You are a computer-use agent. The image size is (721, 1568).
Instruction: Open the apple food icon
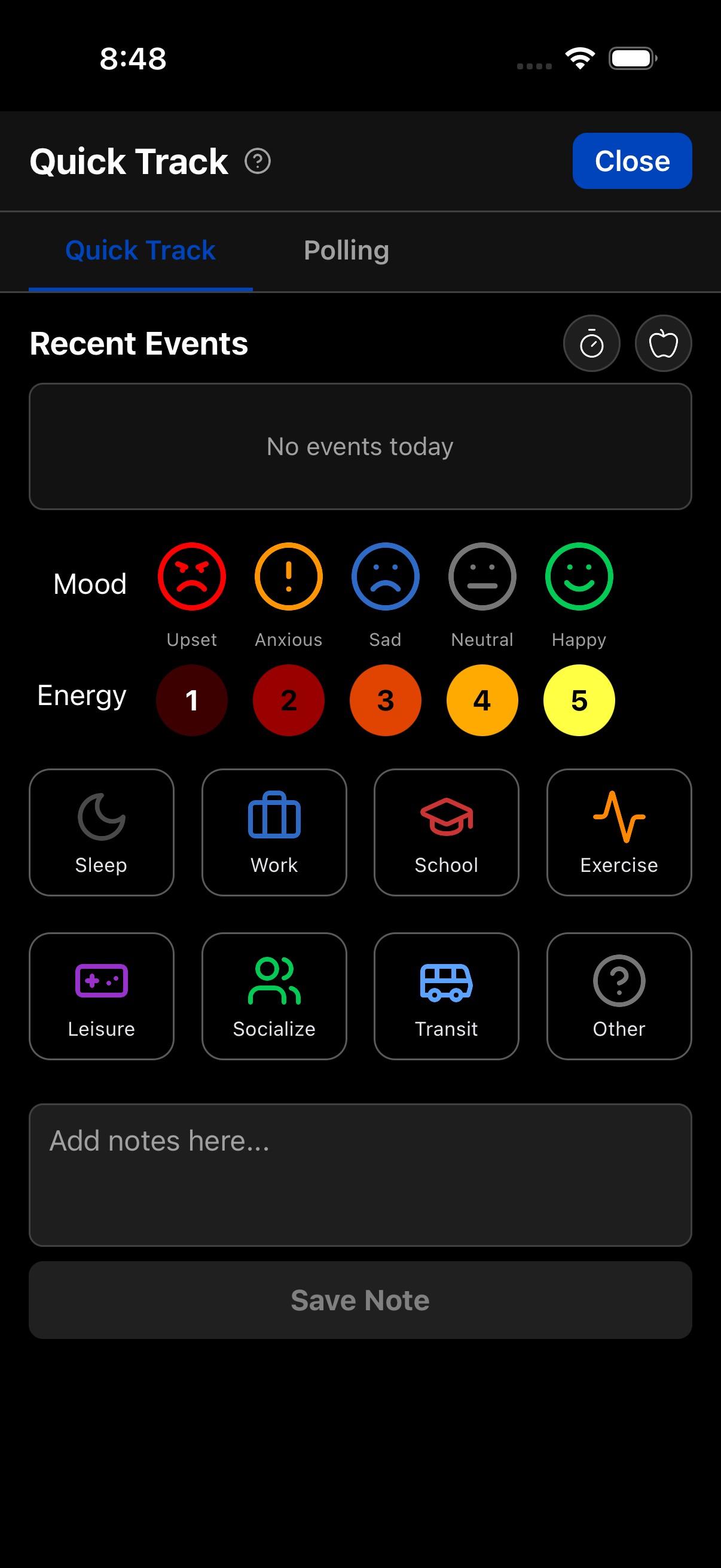pos(662,343)
